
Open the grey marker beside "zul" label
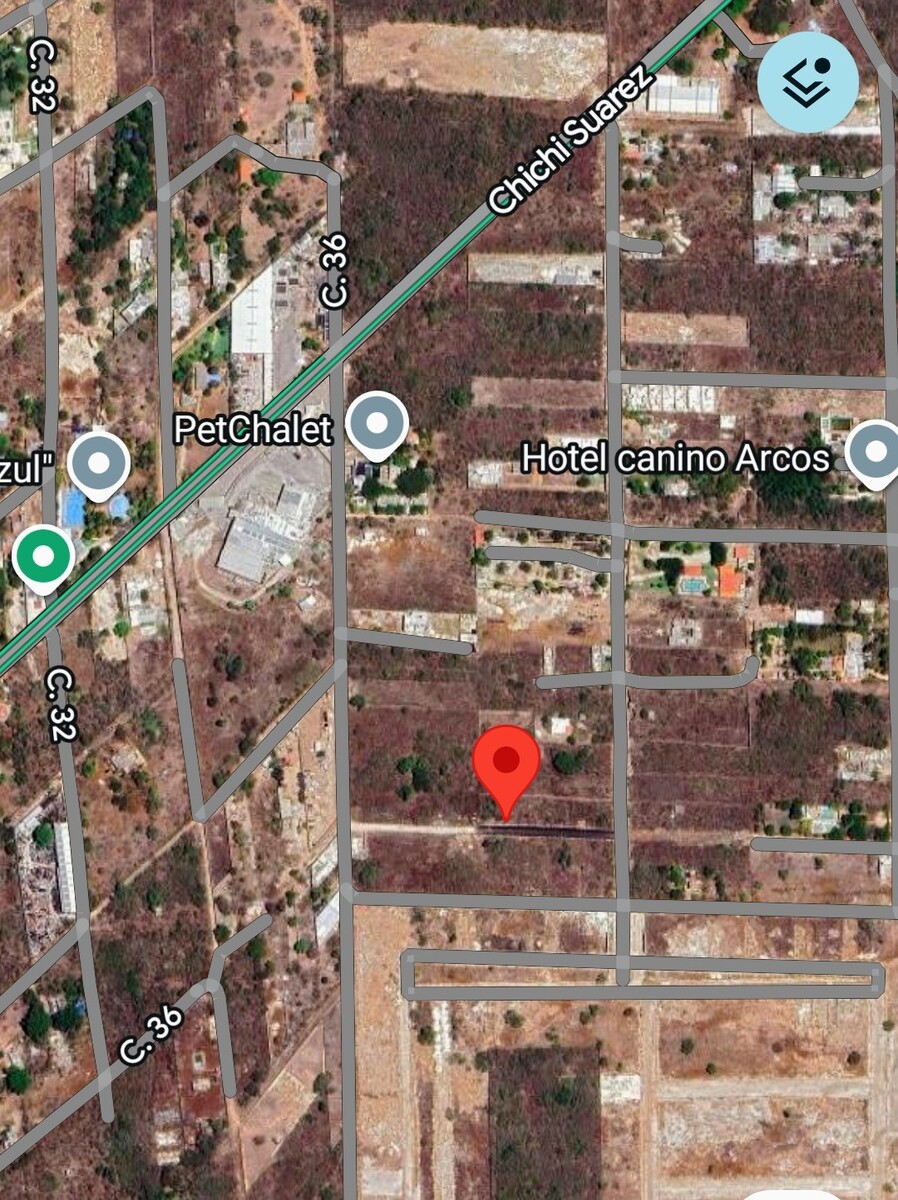(x=99, y=464)
